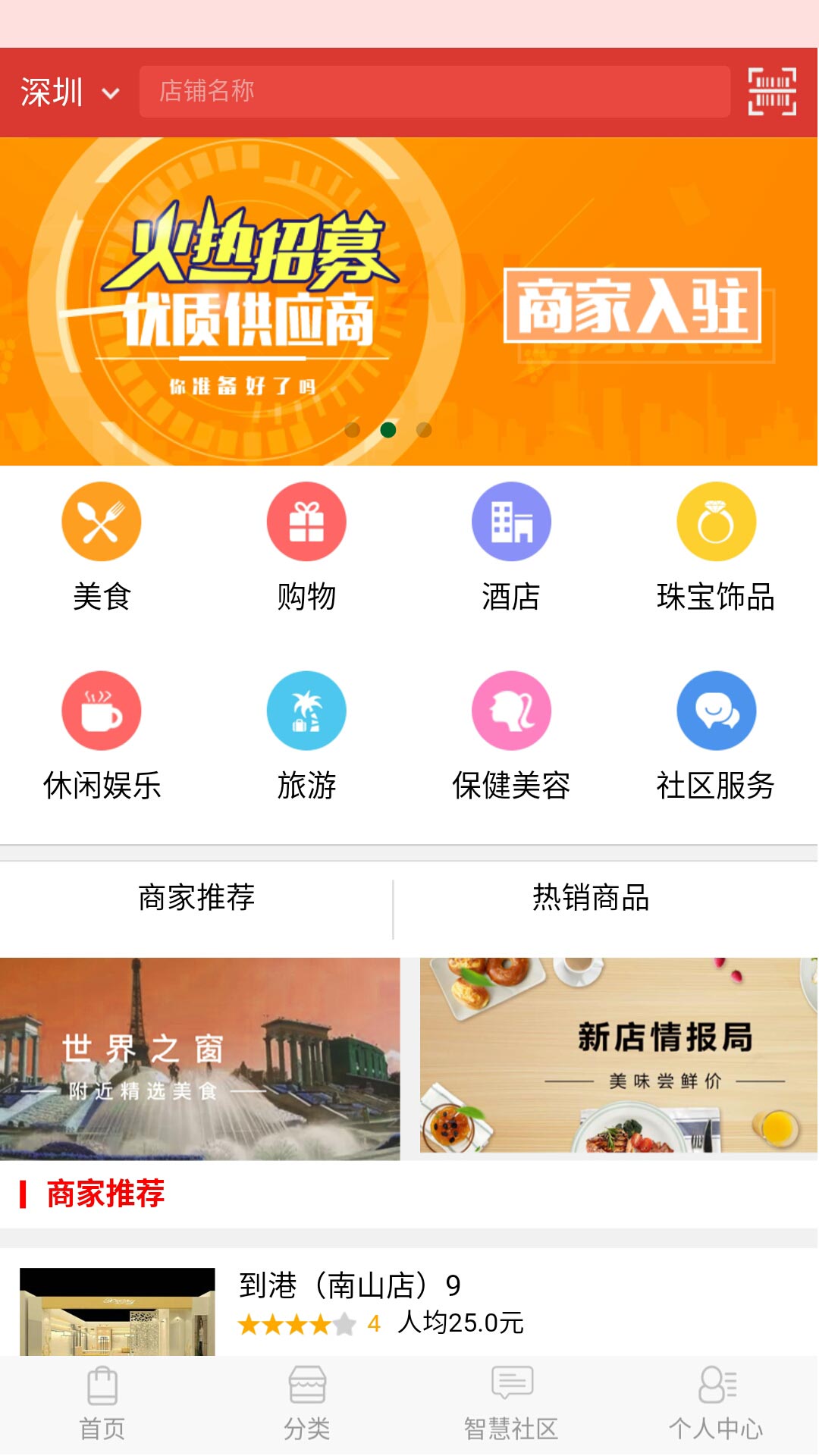Open the 美食 category
The width and height of the screenshot is (819, 1456).
pos(102,546)
